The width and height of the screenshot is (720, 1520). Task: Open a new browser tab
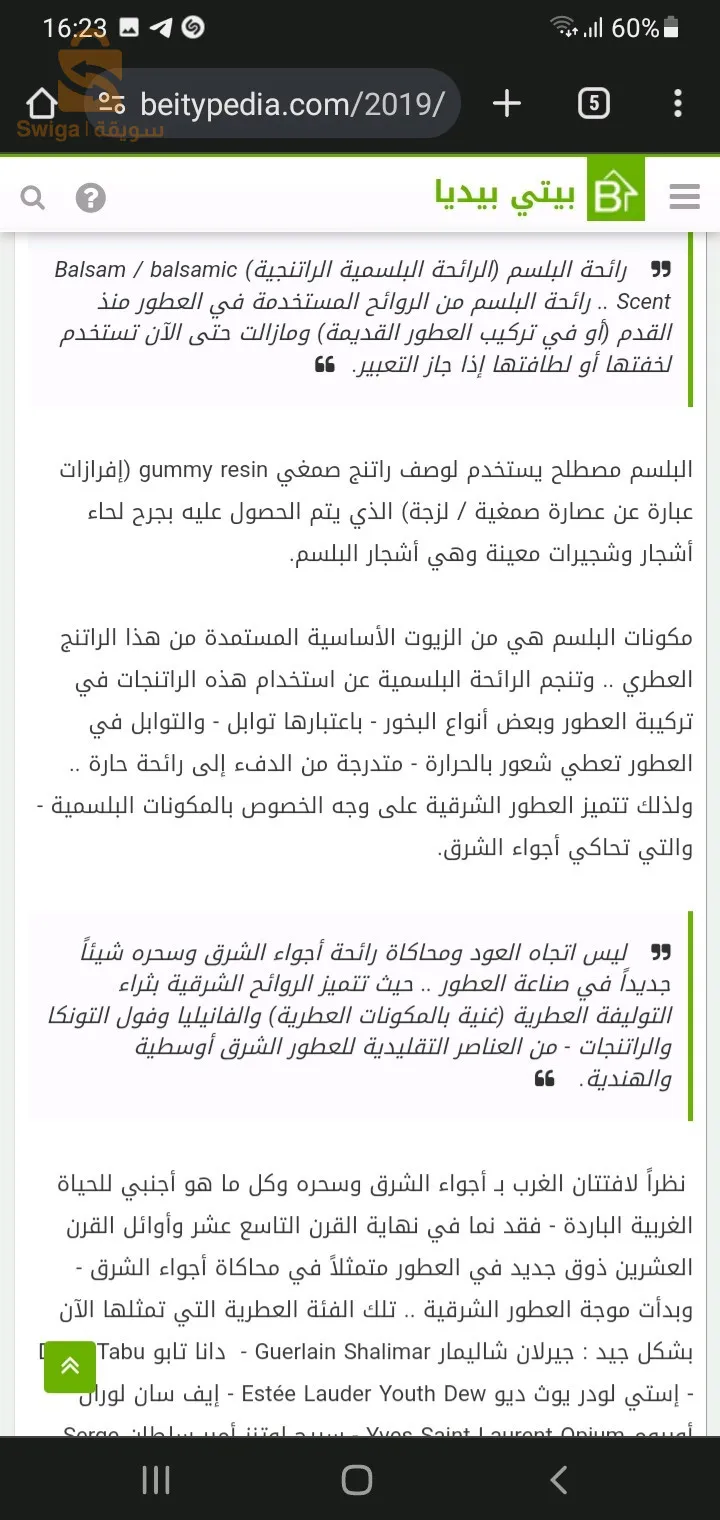pos(507,103)
